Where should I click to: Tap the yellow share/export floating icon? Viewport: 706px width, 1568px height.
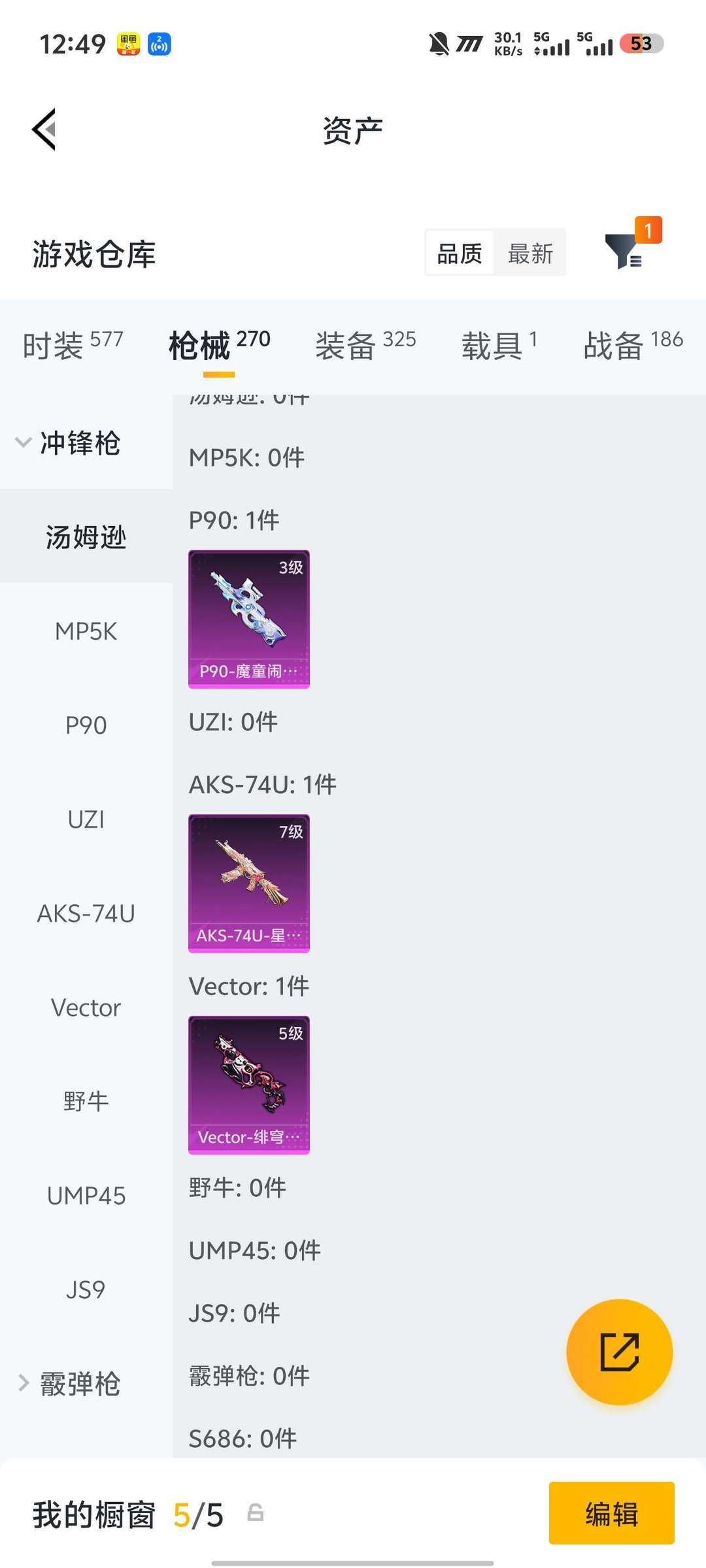618,1352
